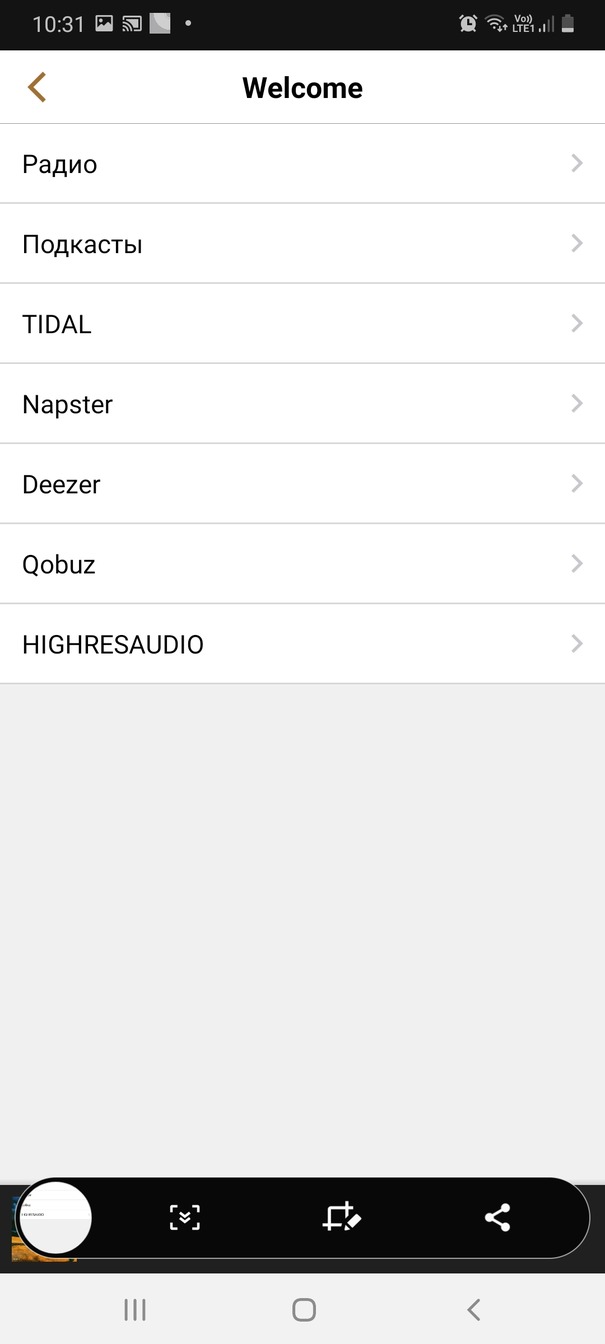605x1344 pixels.
Task: Open the Qobuz service
Action: pos(302,564)
